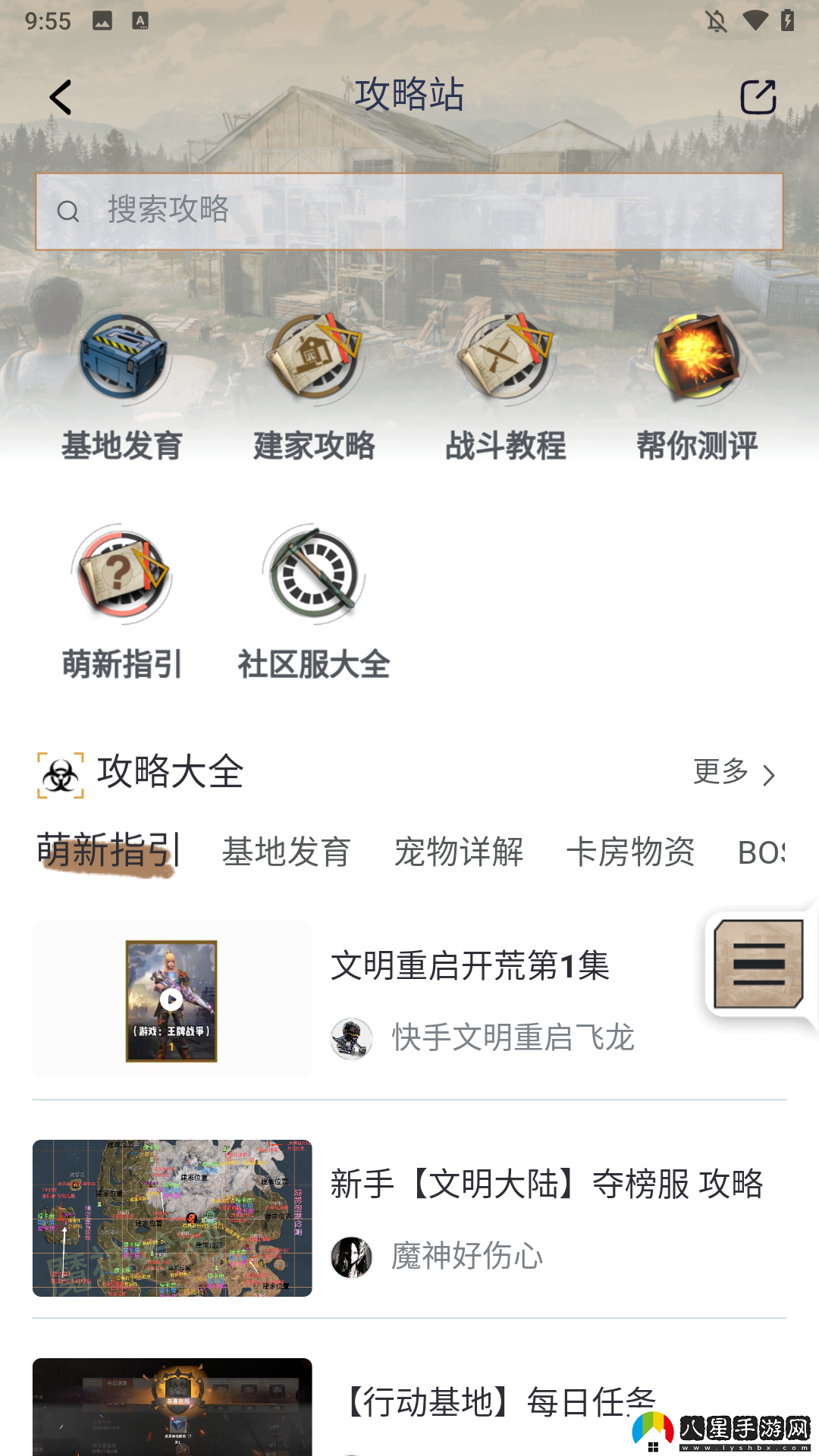Tap the back chevron to exit 攻略站

coord(61,97)
